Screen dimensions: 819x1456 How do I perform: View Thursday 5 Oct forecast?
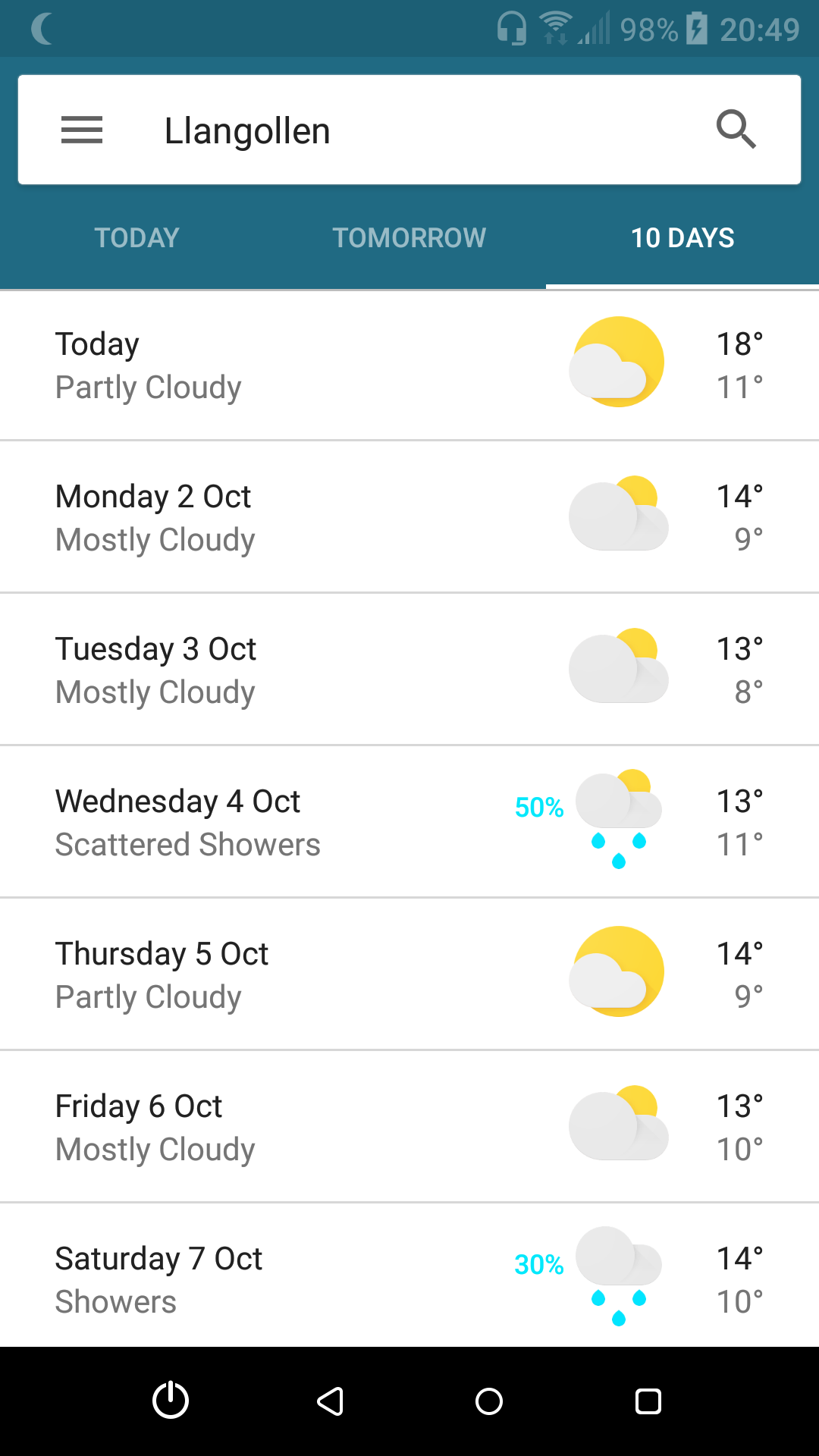tap(409, 974)
